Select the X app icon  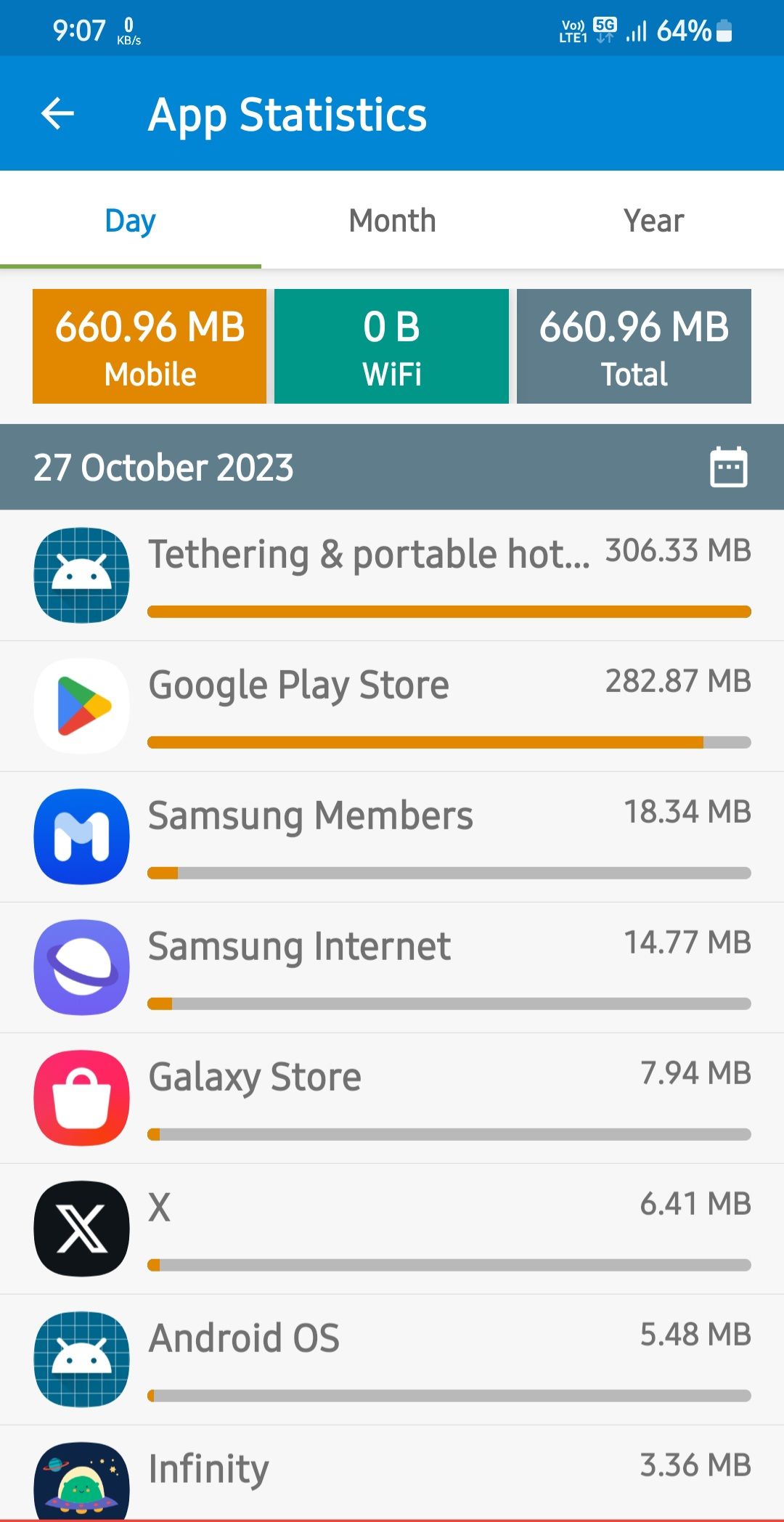coord(81,1229)
